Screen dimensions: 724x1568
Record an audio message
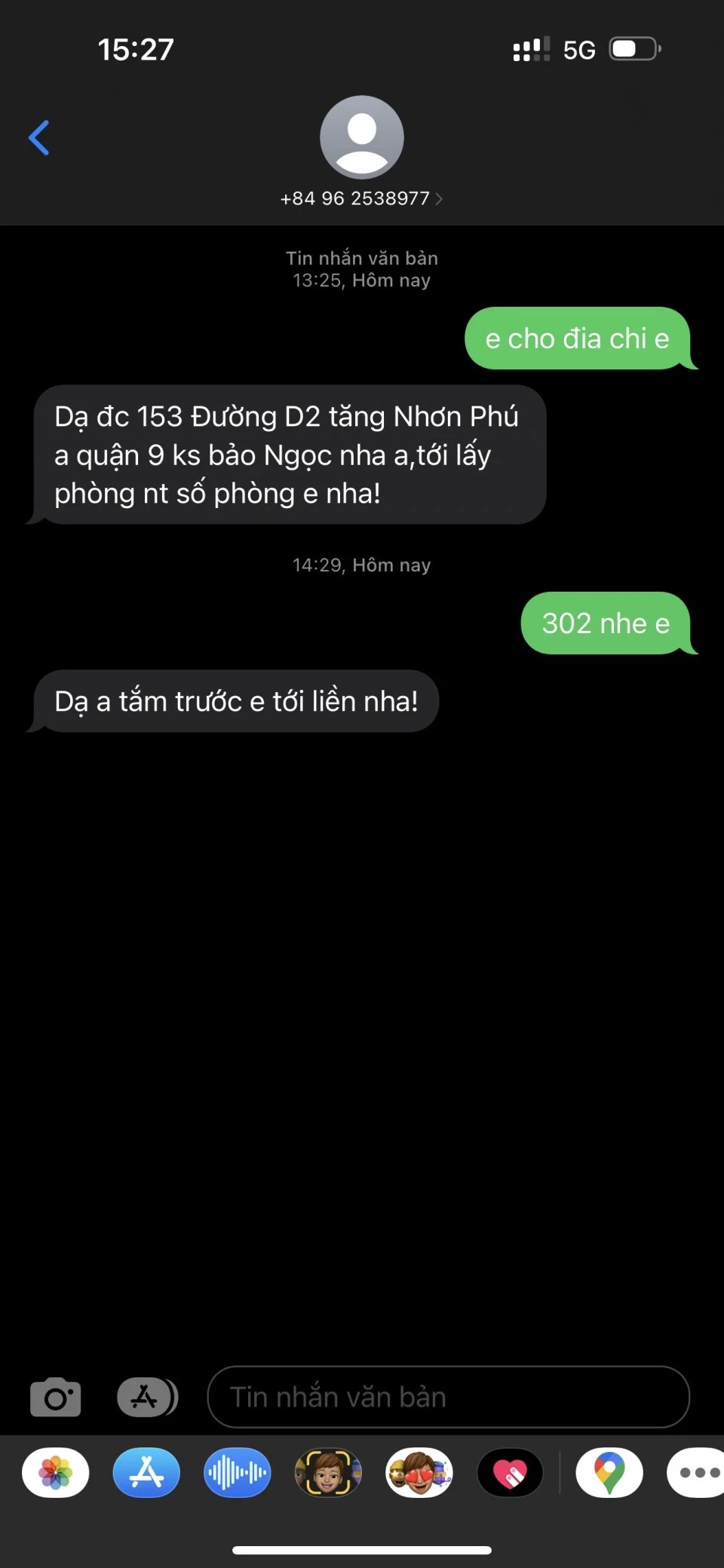237,1472
